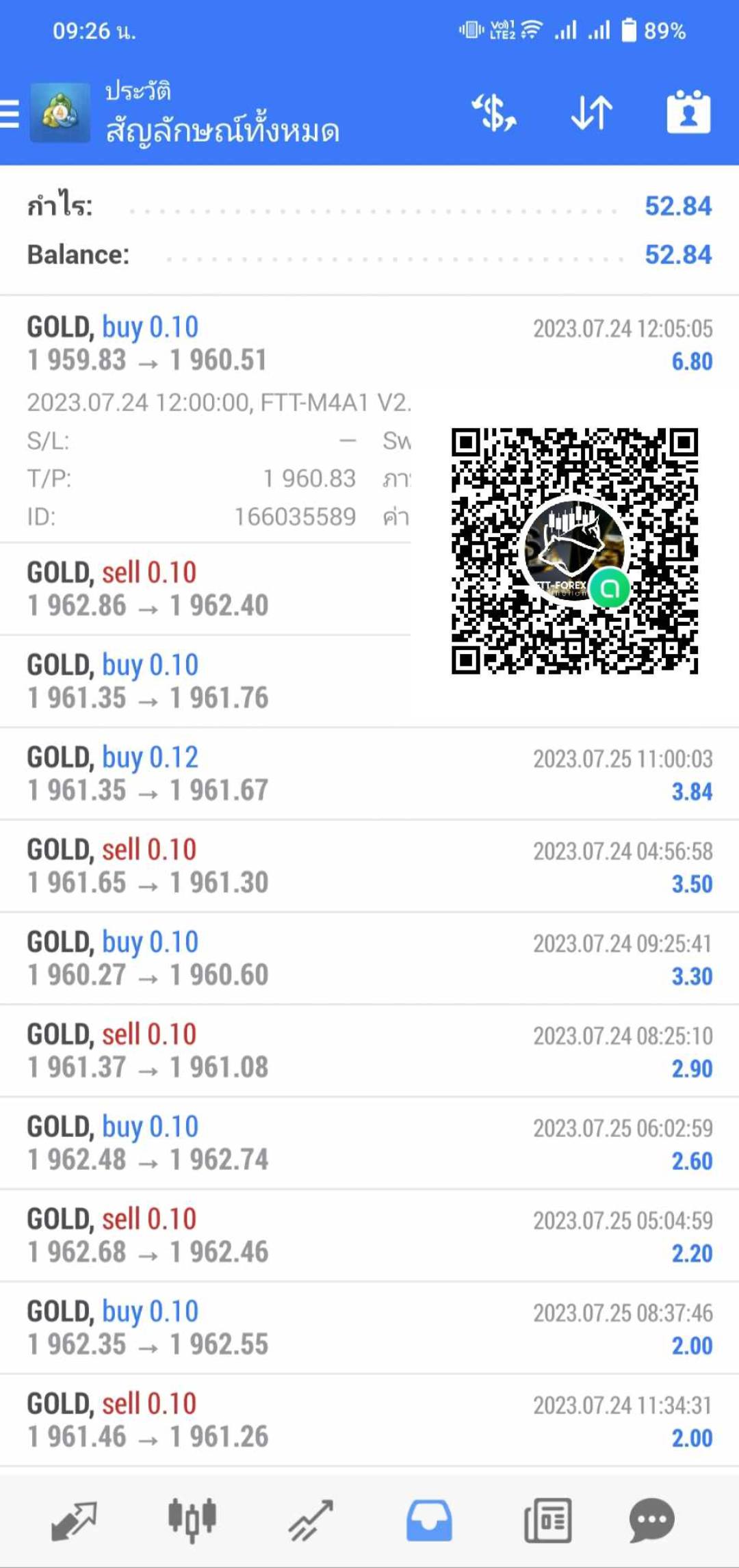Switch to the Trade tab
The width and height of the screenshot is (739, 1568).
311,1521
